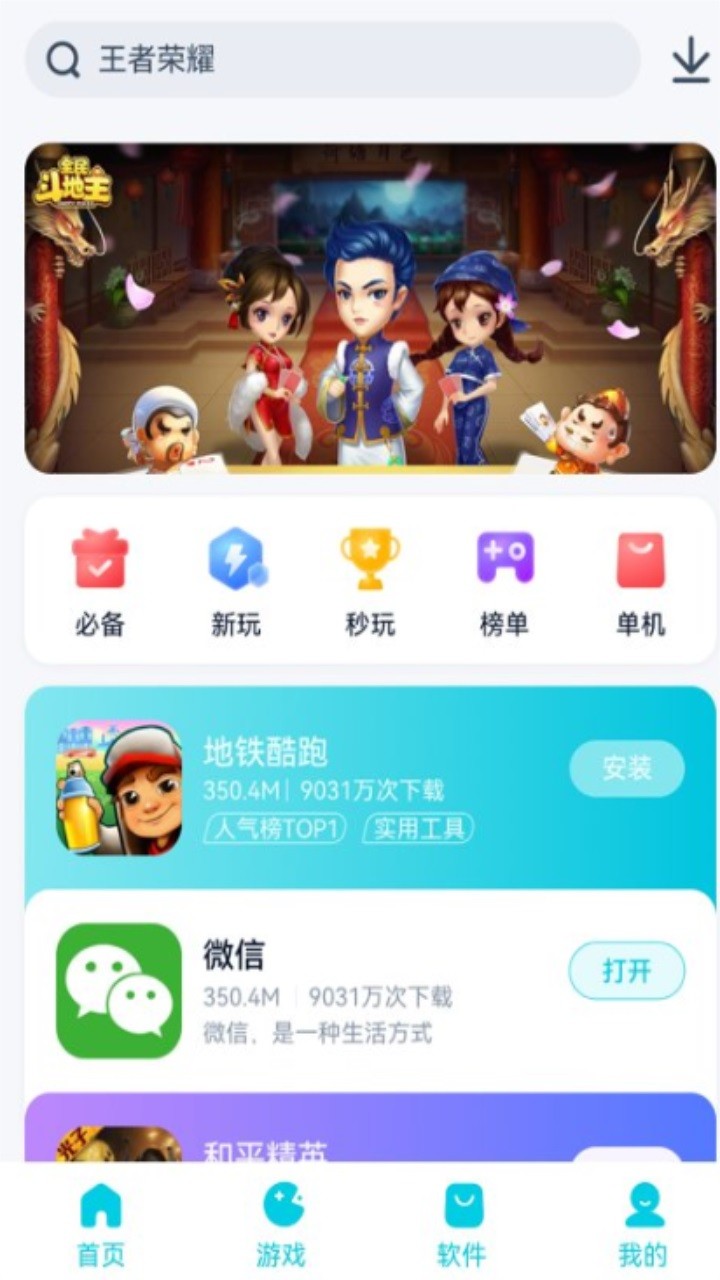Tap 打开 to launch 微信
Image resolution: width=720 pixels, height=1280 pixels.
627,970
